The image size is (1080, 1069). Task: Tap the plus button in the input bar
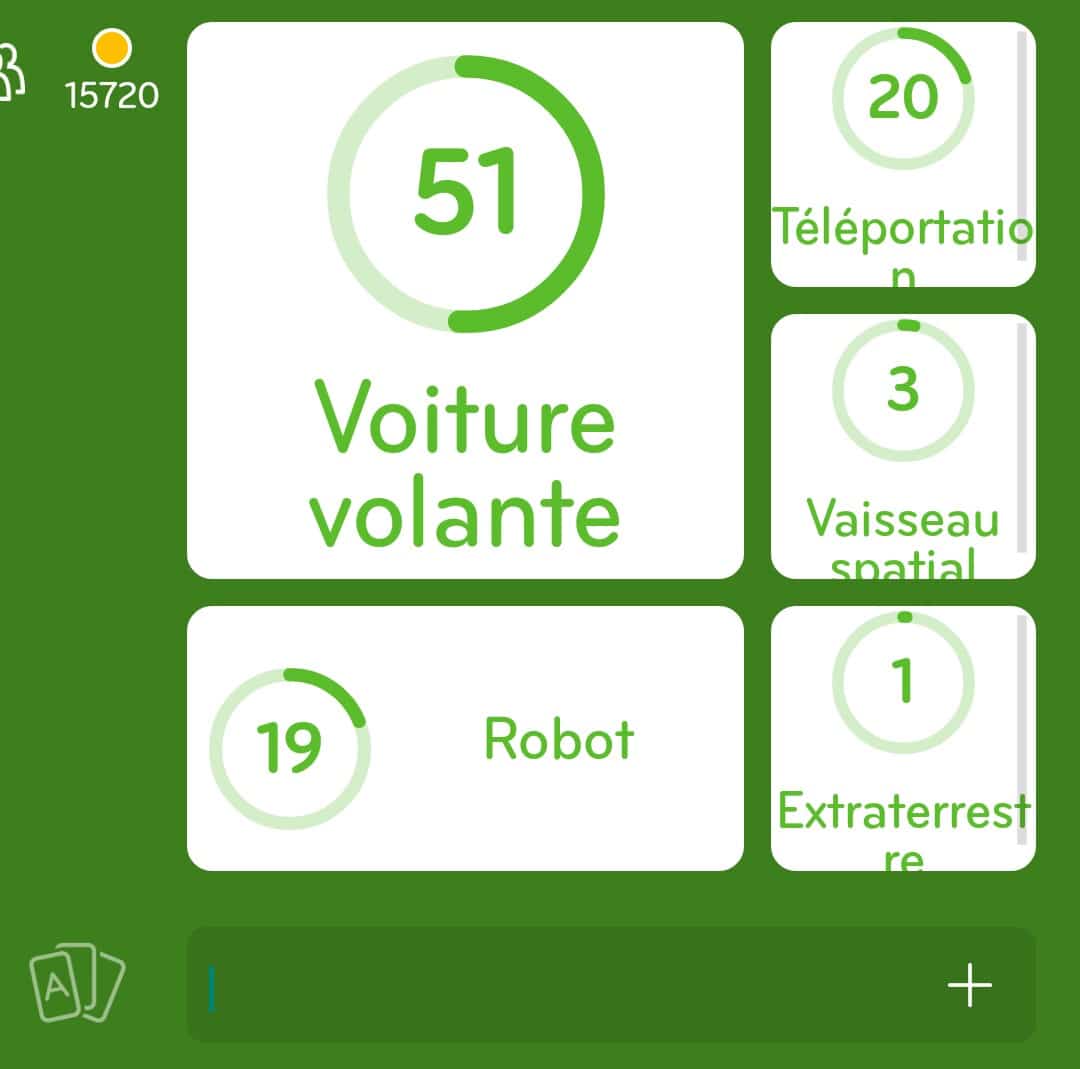969,986
